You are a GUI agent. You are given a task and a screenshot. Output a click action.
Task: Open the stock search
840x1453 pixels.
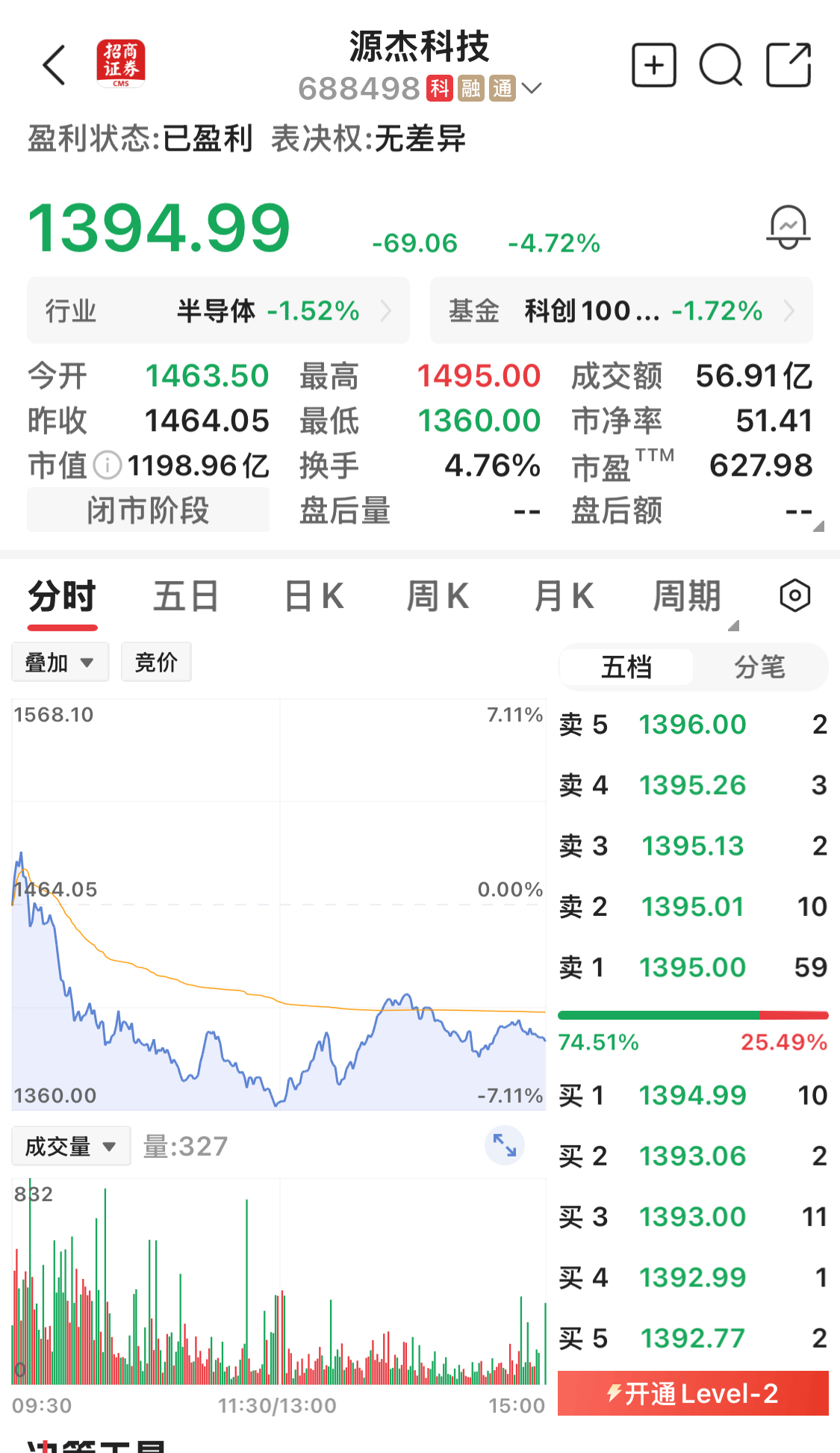721,66
